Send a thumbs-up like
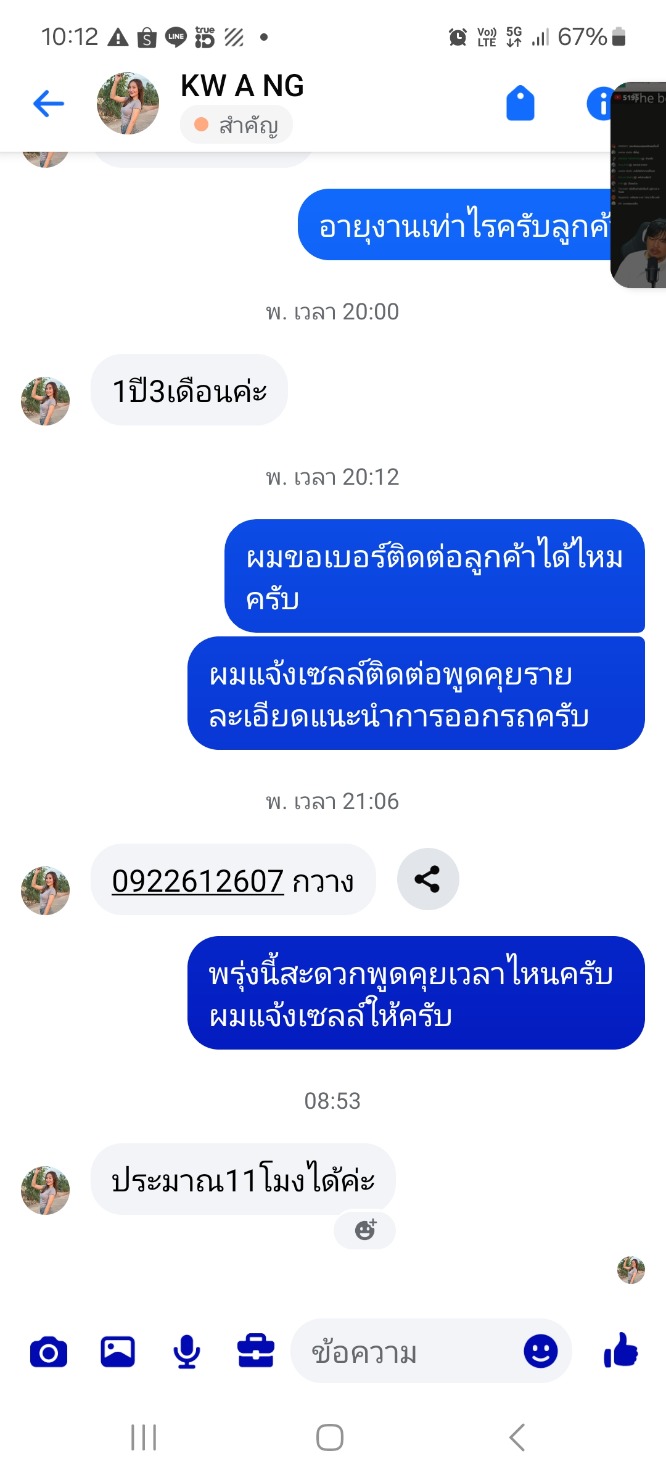666x1480 pixels. 621,1353
